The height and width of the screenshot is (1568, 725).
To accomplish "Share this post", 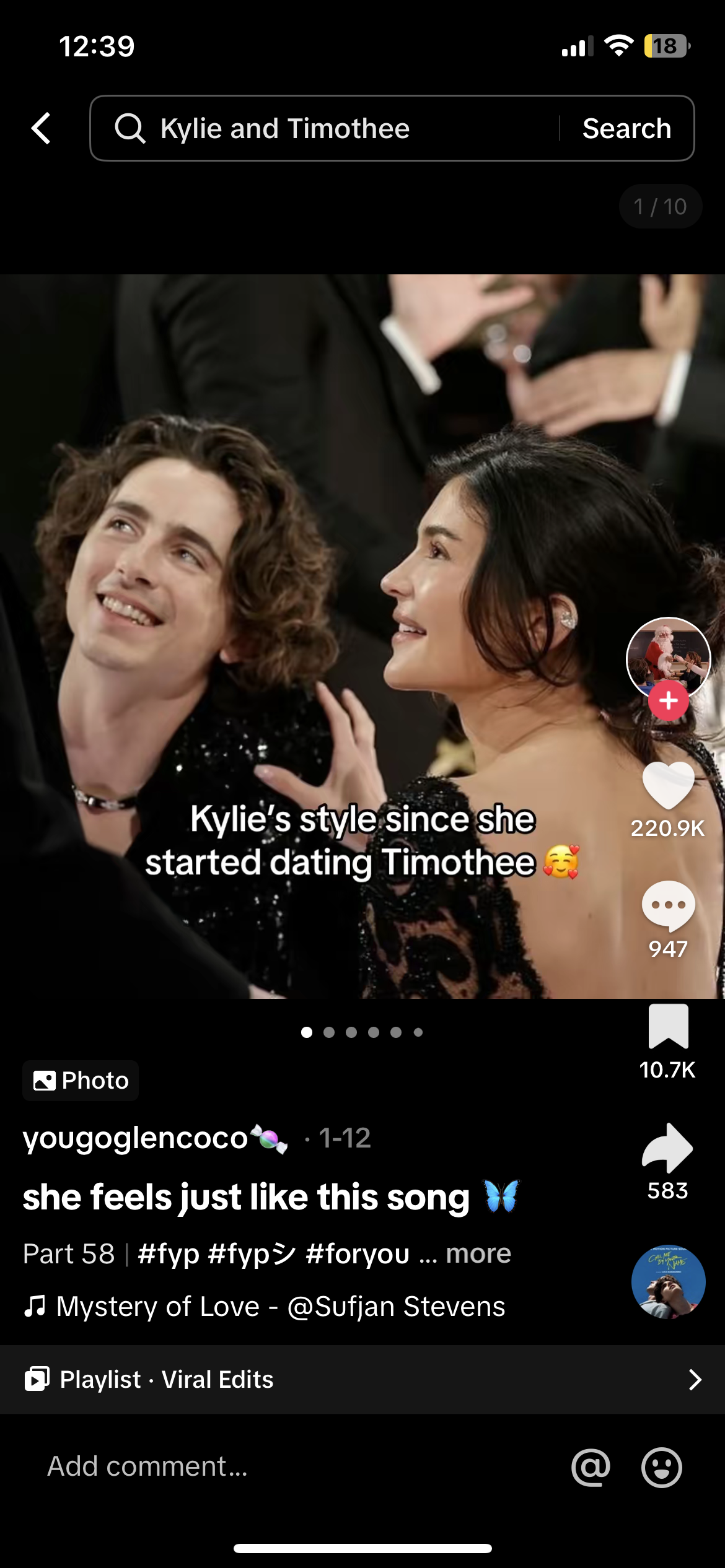I will [x=668, y=1148].
